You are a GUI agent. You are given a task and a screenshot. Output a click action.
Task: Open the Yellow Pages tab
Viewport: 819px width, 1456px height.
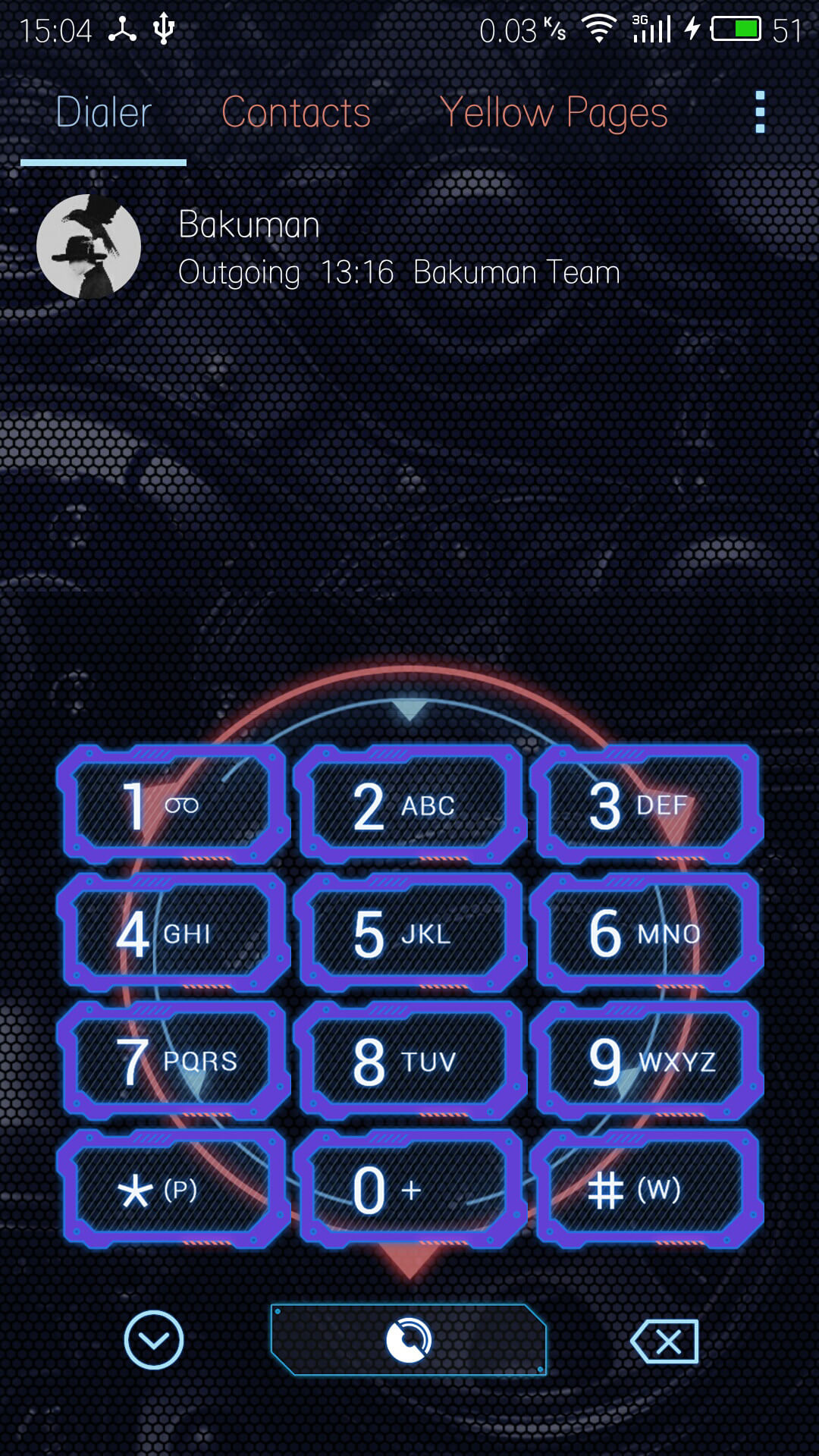[x=554, y=114]
